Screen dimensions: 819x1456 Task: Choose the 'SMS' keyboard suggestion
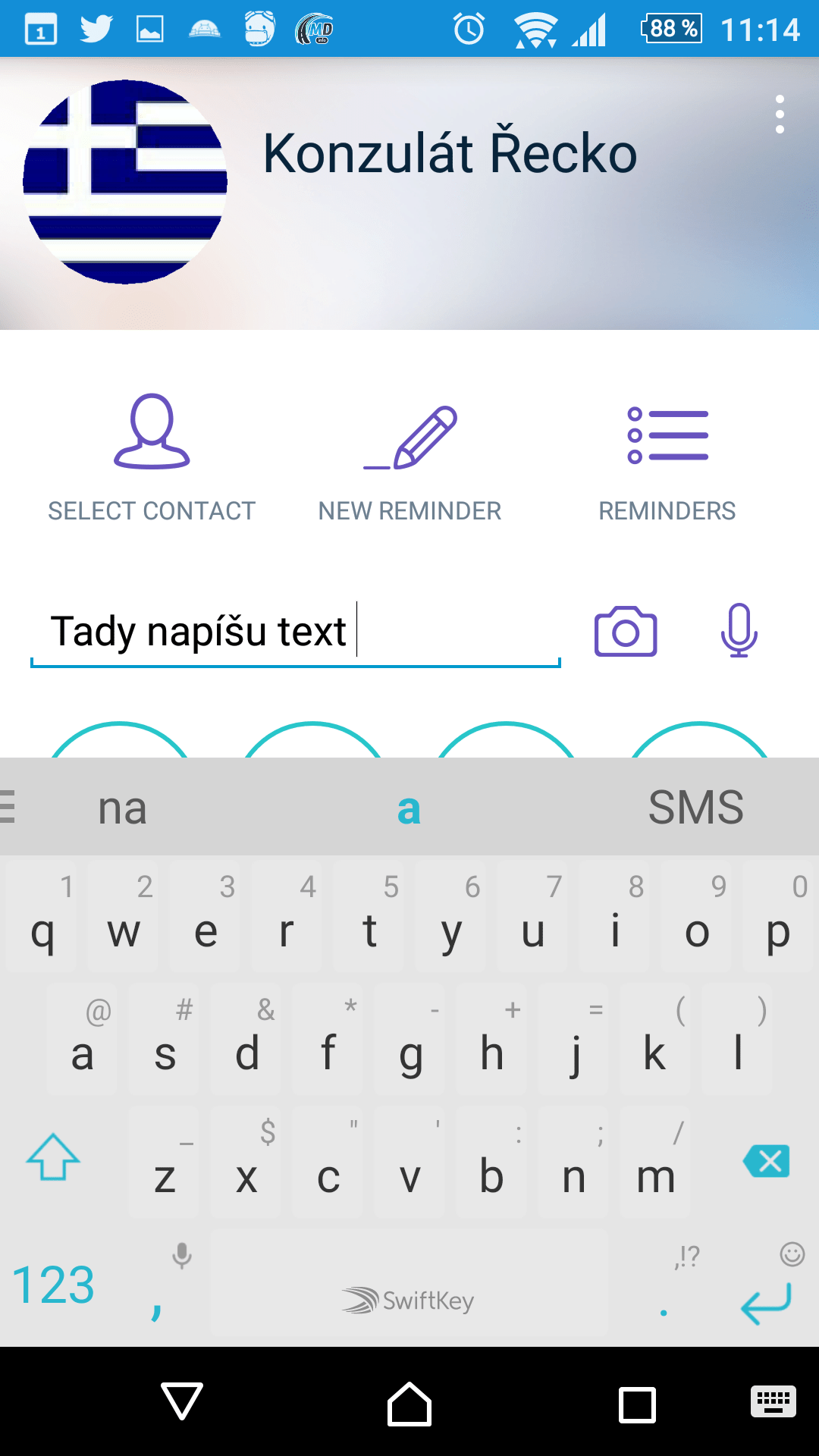[695, 808]
